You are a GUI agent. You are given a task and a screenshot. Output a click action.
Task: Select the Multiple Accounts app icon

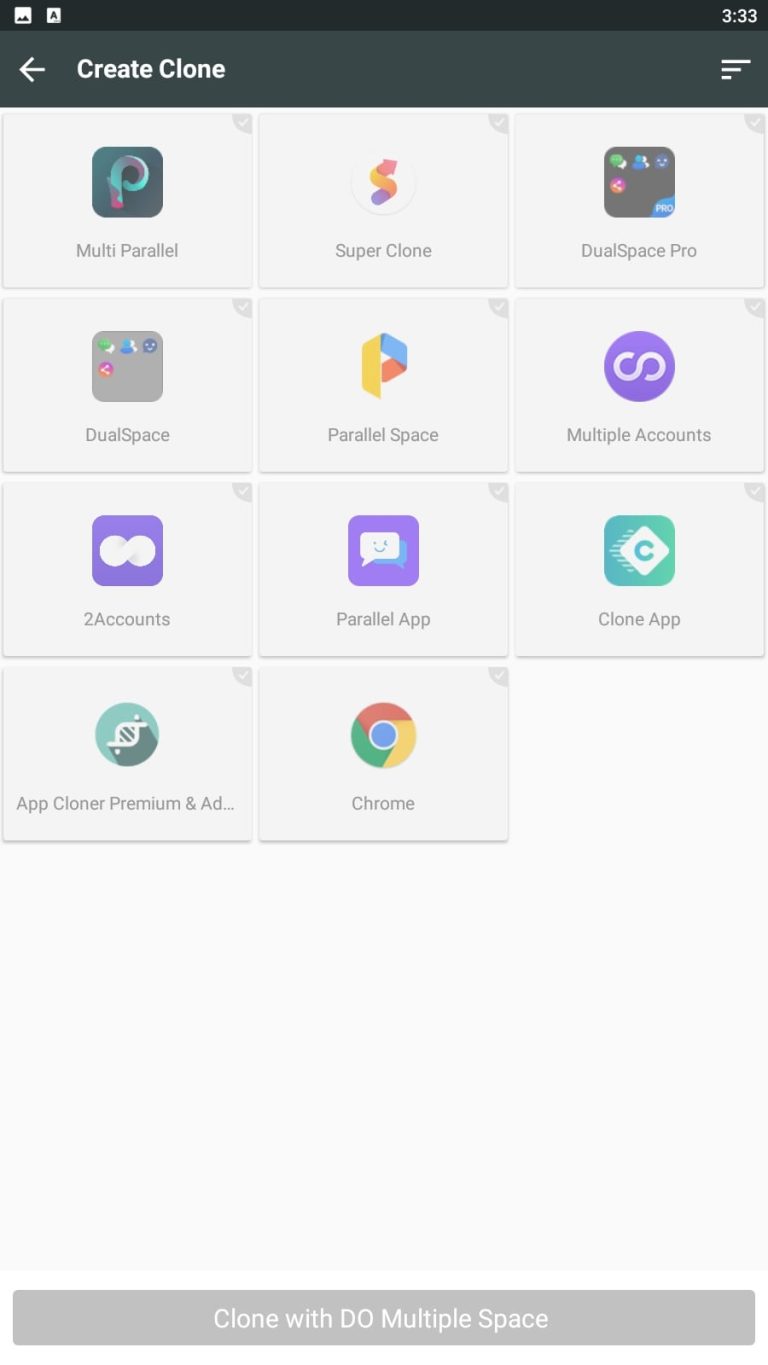(639, 366)
